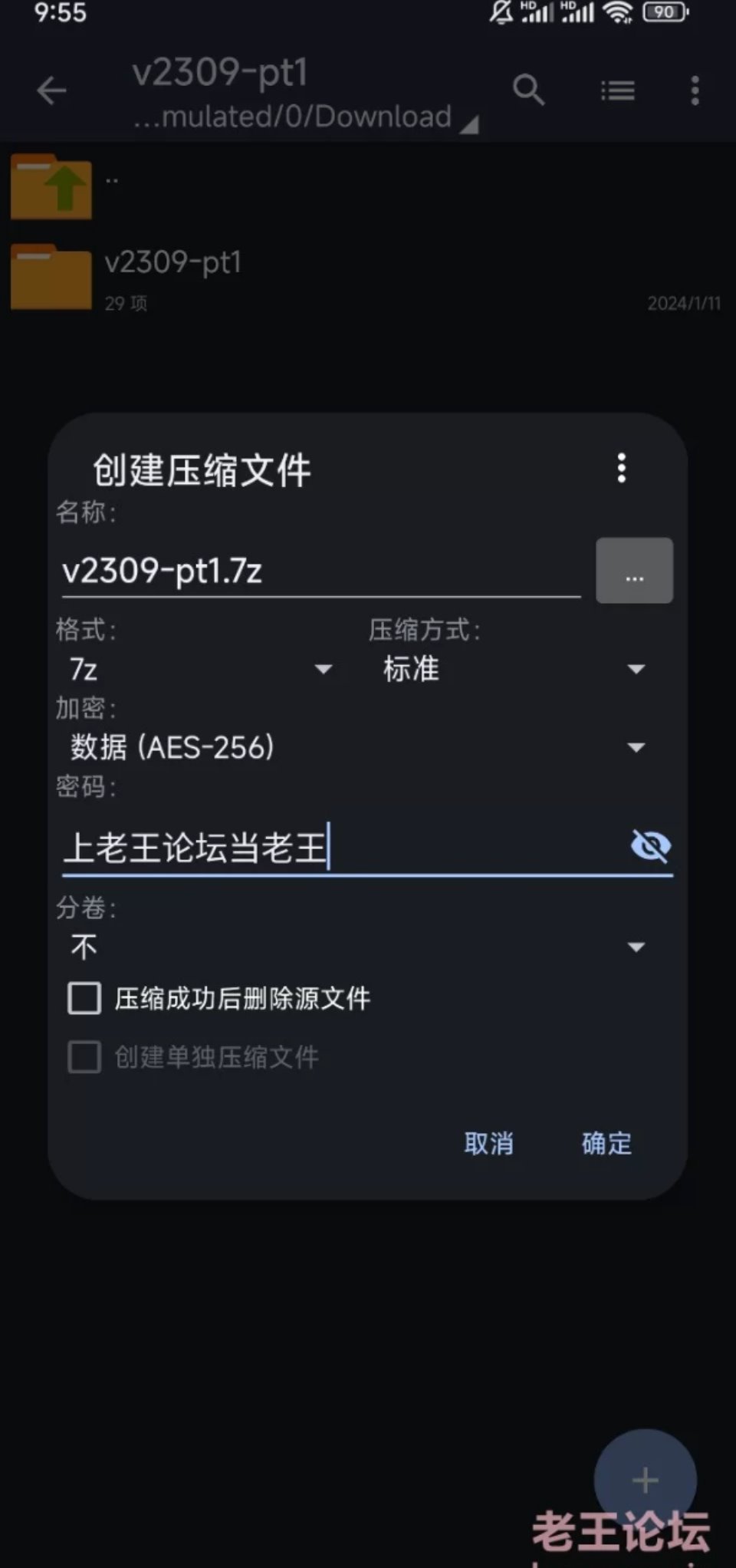This screenshot has height=1568, width=736.
Task: Check 压缩成功后删除源文件 checkbox
Action: (x=84, y=998)
